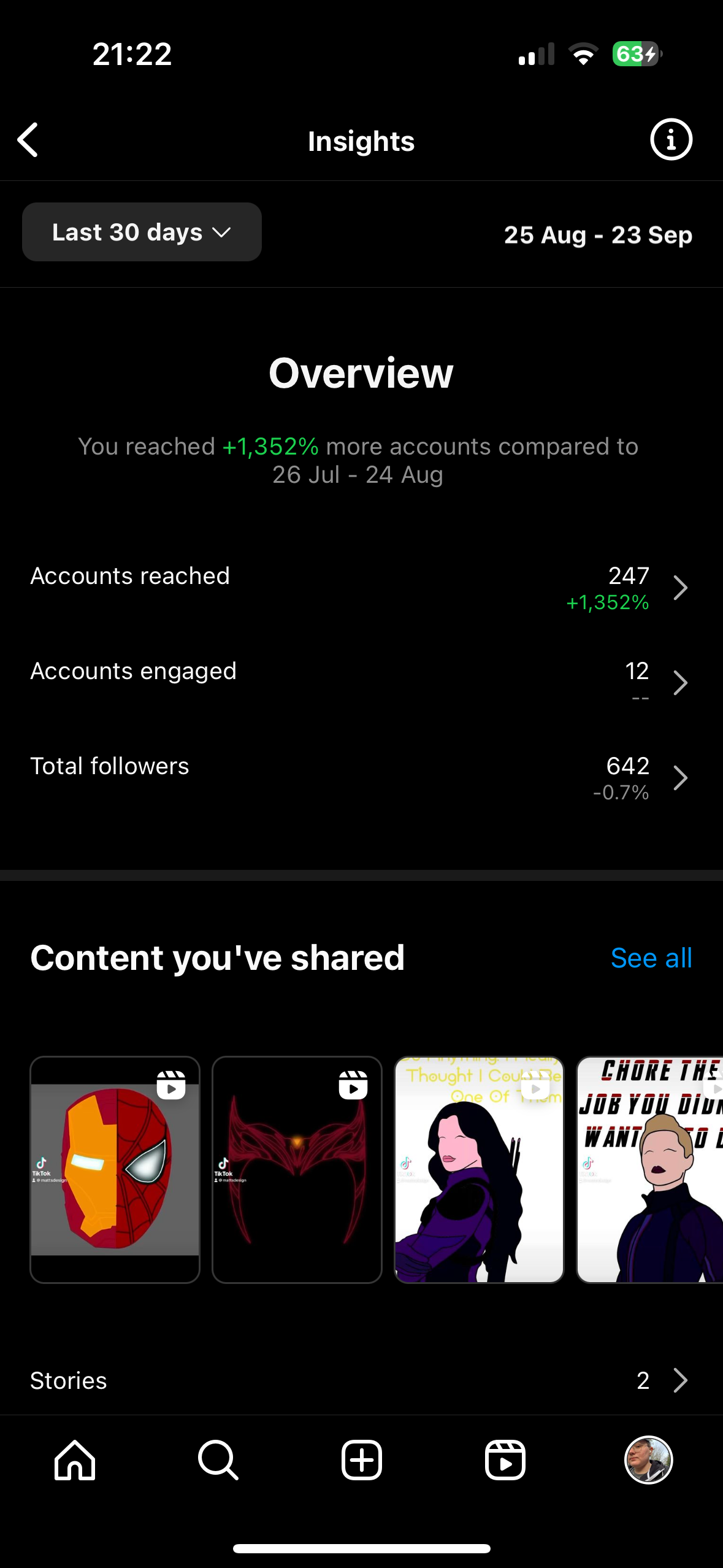Open the Last 30 days dropdown
The image size is (723, 1568).
pyautogui.click(x=142, y=232)
